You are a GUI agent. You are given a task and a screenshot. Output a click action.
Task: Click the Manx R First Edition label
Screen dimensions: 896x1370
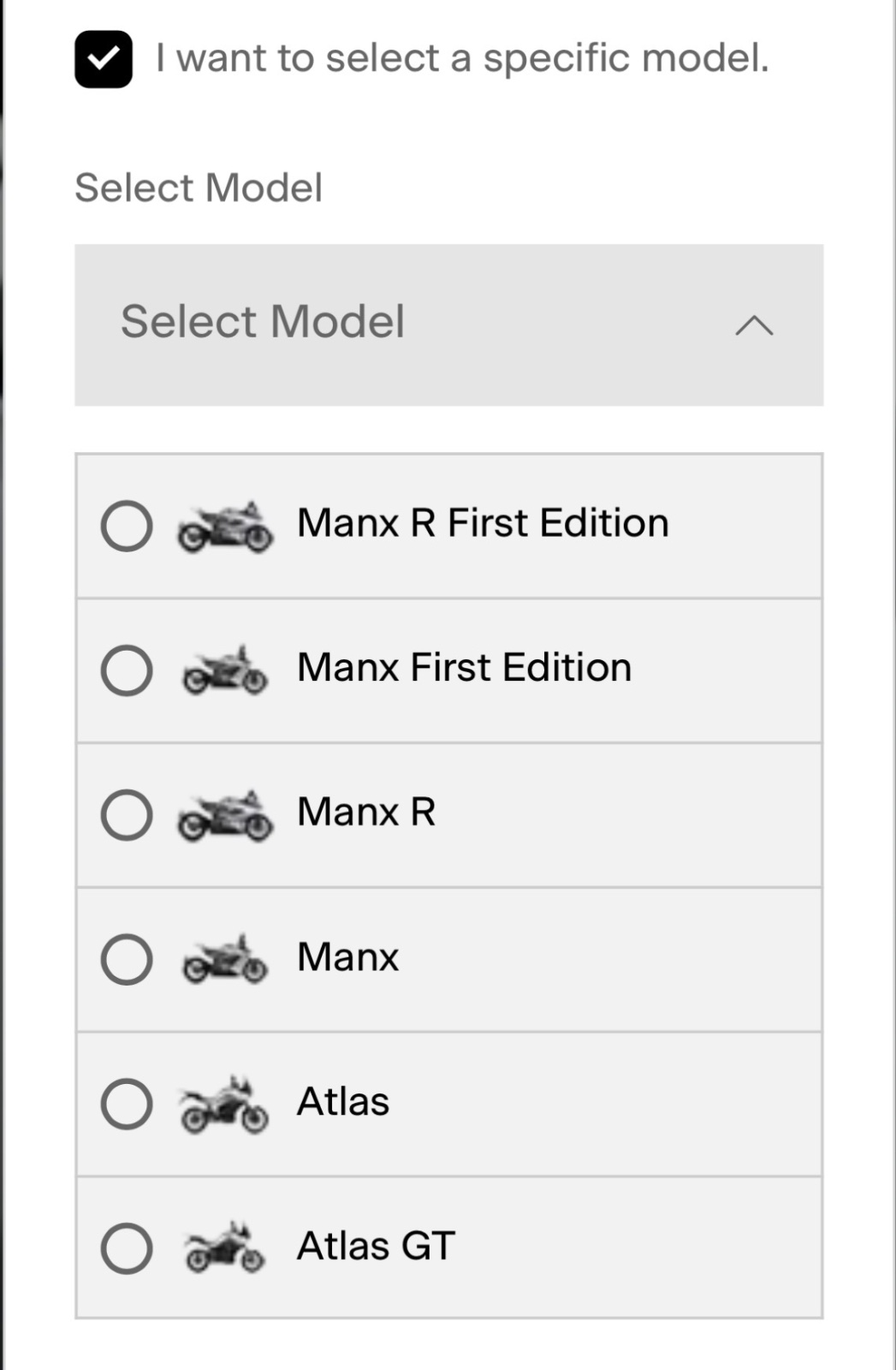click(x=483, y=522)
